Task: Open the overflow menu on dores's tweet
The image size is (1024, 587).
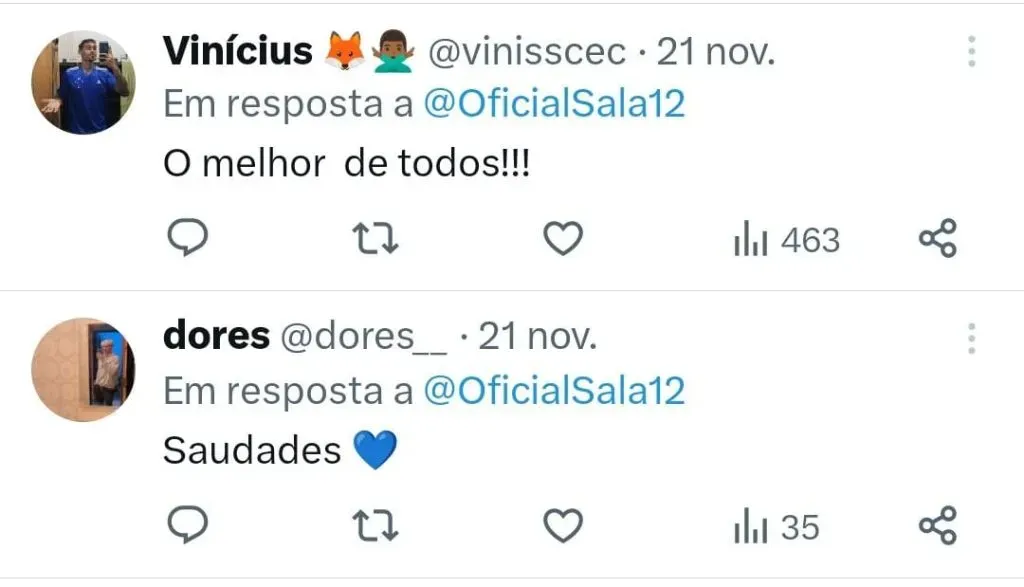Action: [x=971, y=339]
